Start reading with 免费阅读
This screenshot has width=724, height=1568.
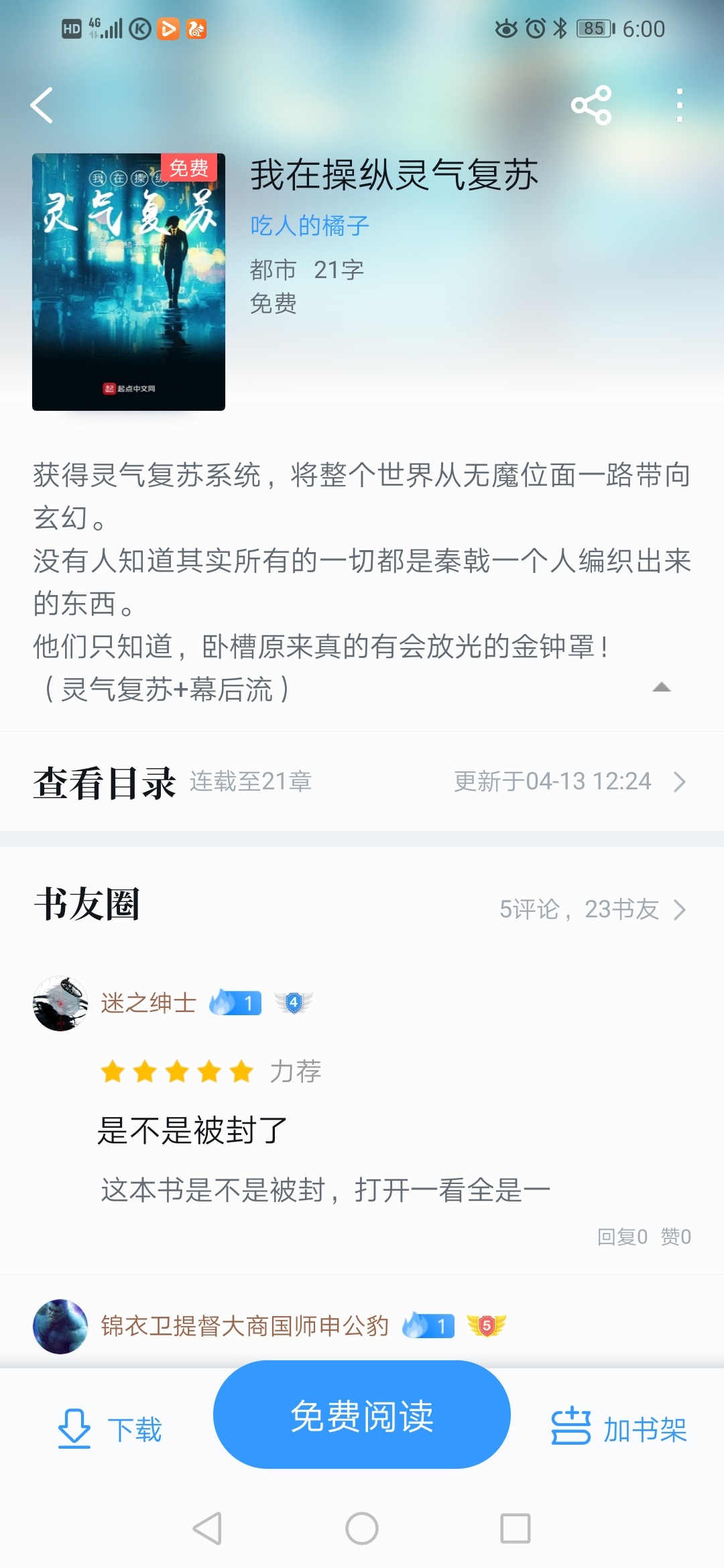click(362, 1415)
